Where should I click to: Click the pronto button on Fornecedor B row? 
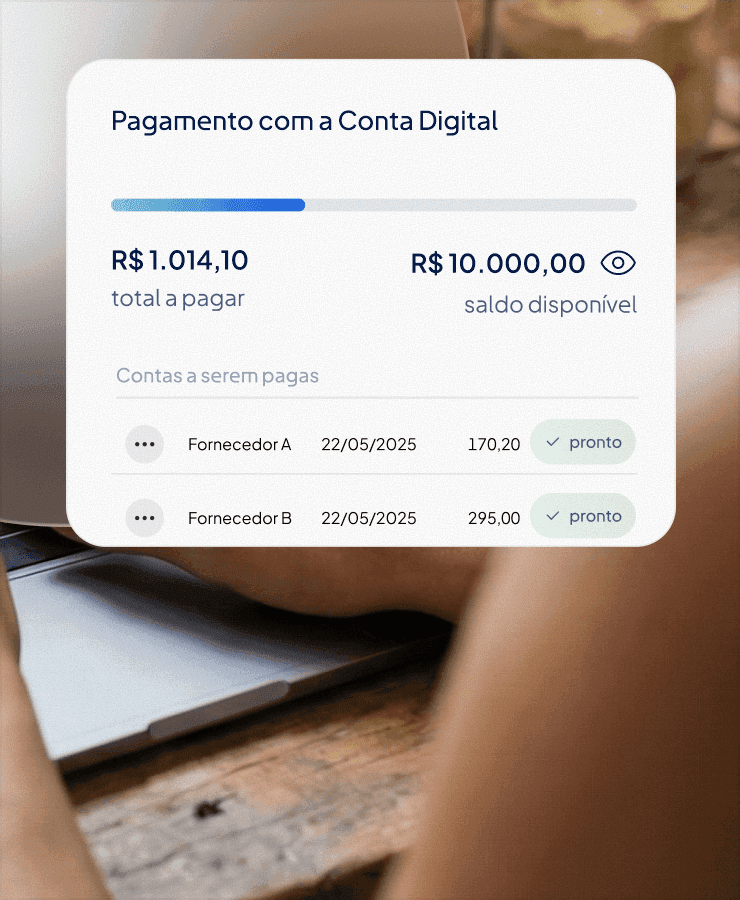pyautogui.click(x=583, y=515)
